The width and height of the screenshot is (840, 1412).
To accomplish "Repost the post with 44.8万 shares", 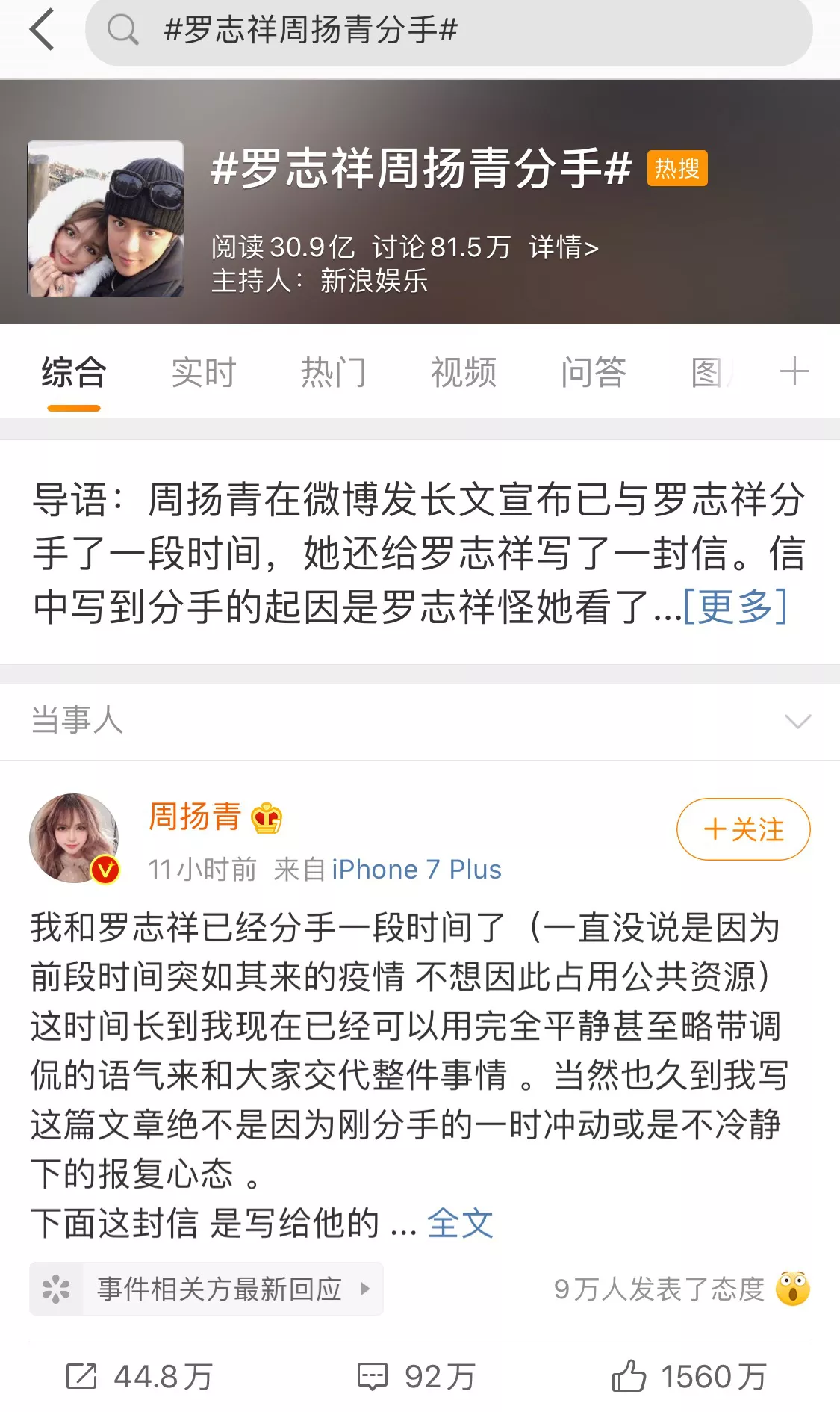I will [x=140, y=1376].
